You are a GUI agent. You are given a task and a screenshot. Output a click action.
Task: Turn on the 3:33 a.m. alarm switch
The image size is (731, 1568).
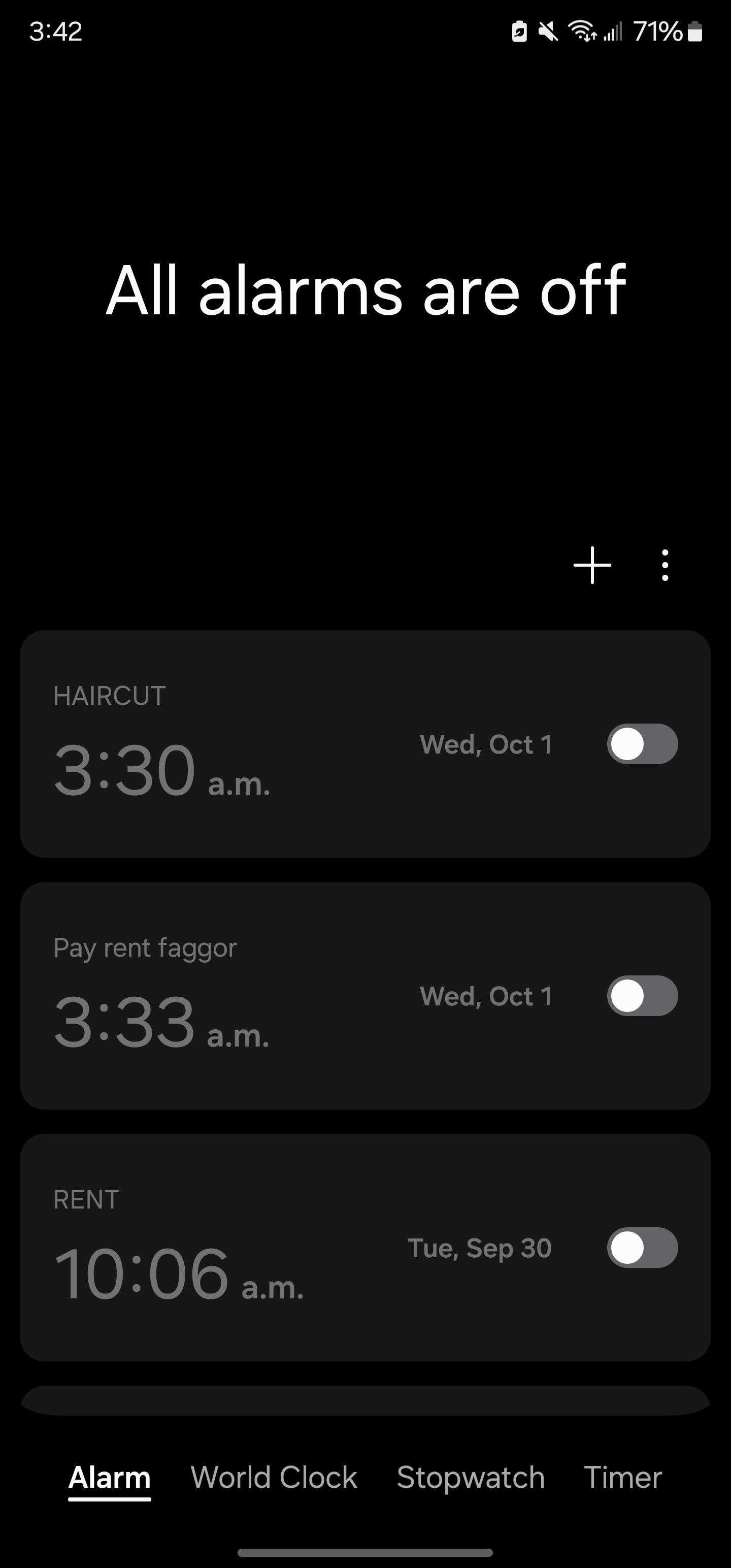pyautogui.click(x=642, y=996)
